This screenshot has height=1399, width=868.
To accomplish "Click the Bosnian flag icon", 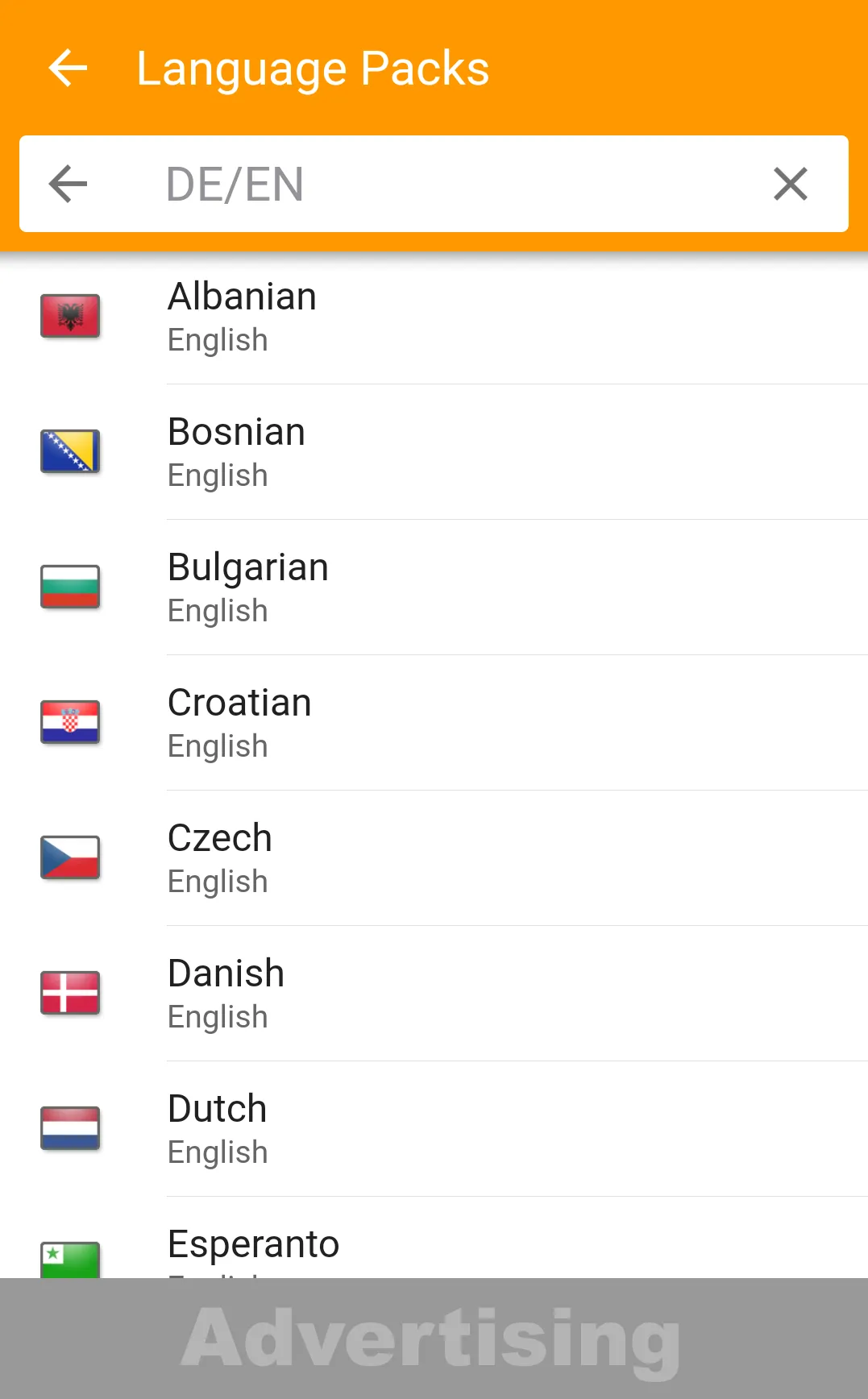I will (x=70, y=451).
